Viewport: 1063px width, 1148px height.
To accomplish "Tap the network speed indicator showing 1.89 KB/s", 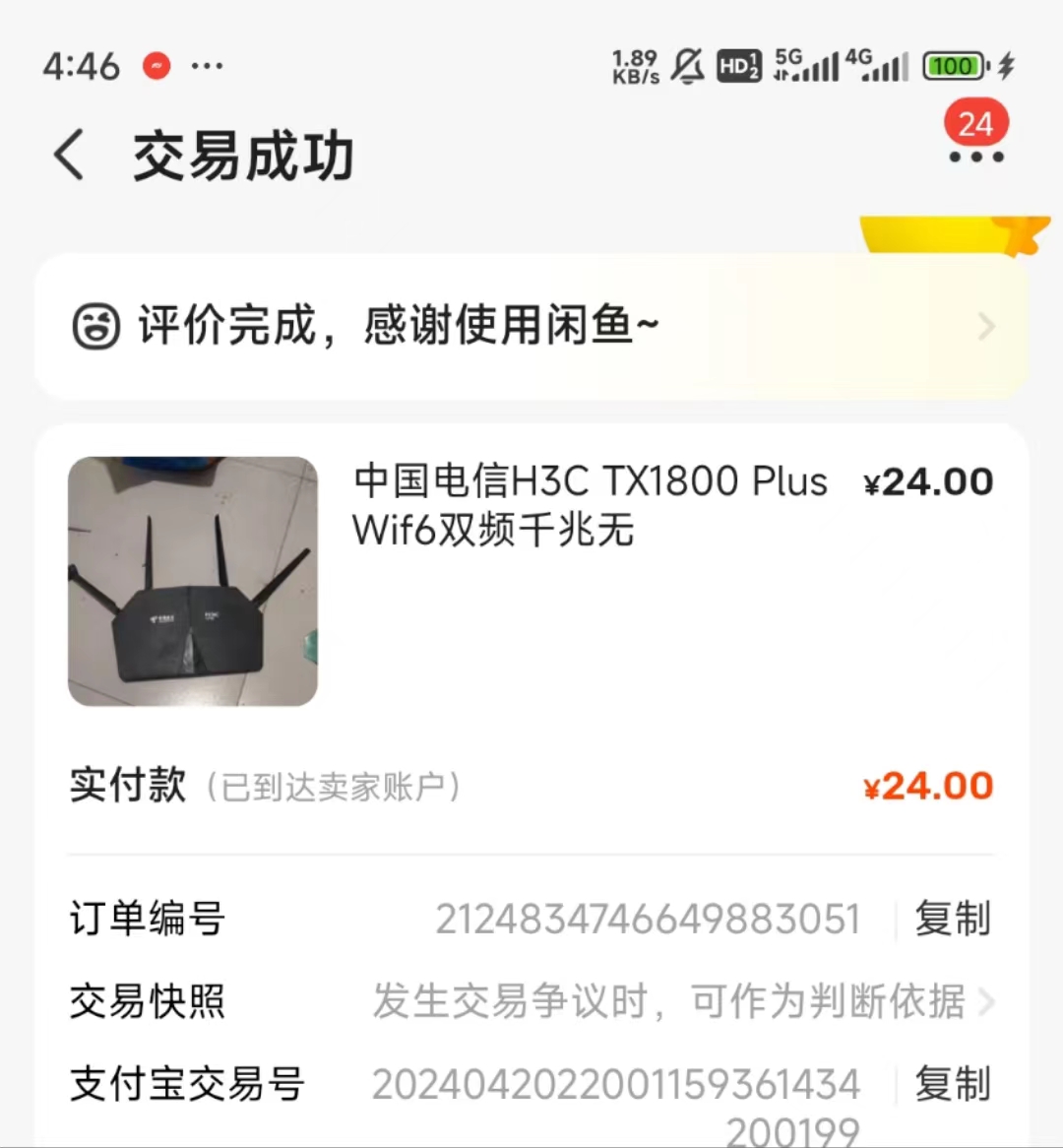I will (635, 65).
